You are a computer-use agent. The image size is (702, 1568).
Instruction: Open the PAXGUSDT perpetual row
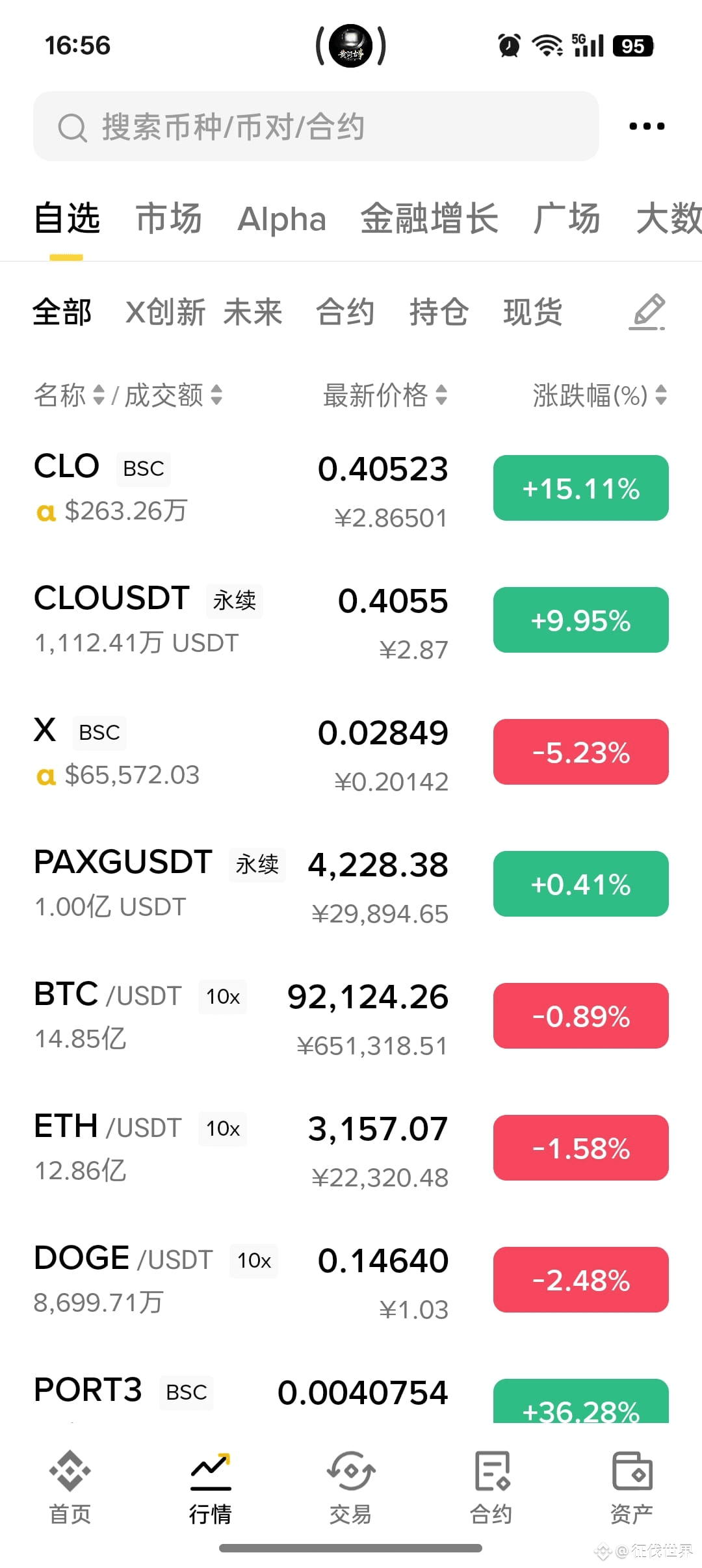pos(351,885)
